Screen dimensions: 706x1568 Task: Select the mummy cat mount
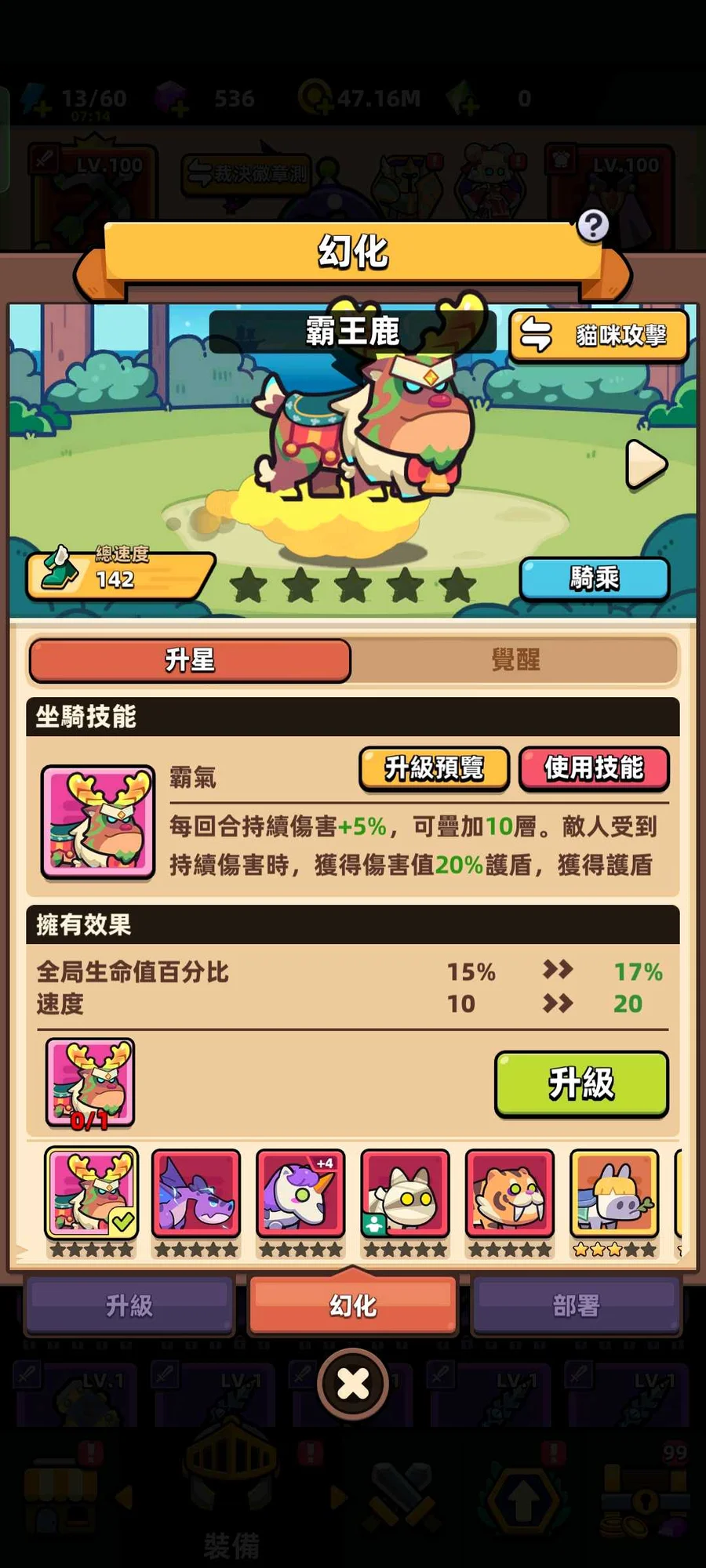coord(405,1192)
